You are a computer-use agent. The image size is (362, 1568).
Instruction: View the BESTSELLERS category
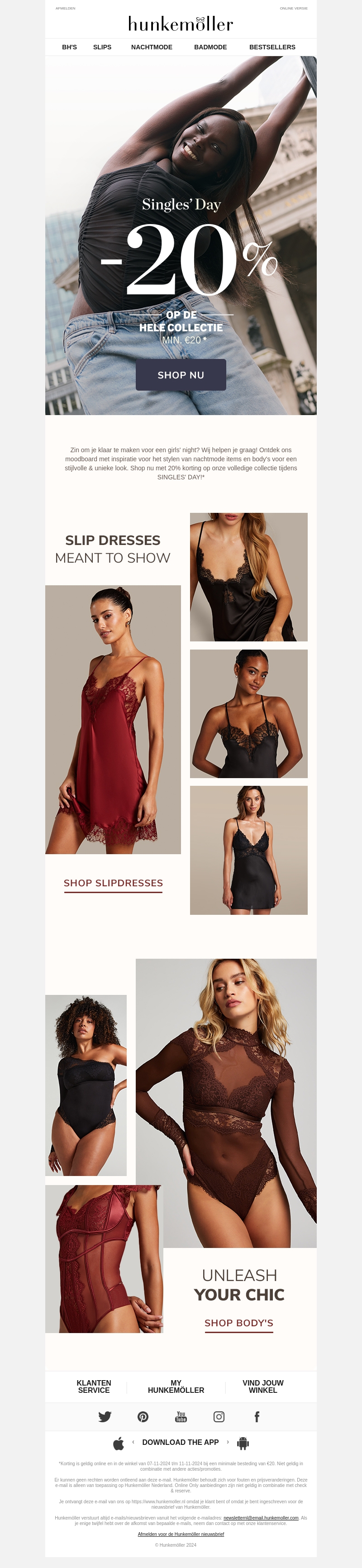pyautogui.click(x=272, y=47)
